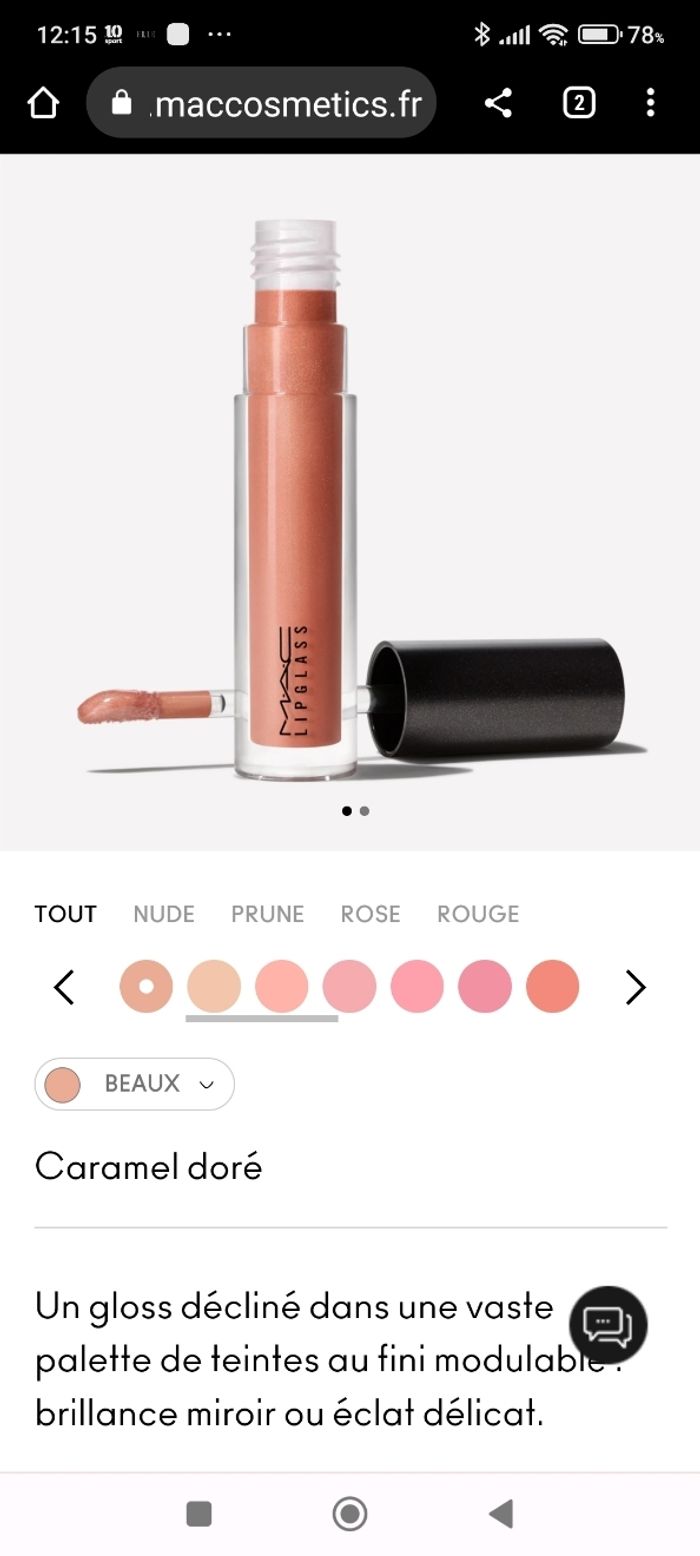Open the live chat bubble
Image resolution: width=700 pixels, height=1556 pixels.
pyautogui.click(x=608, y=1325)
